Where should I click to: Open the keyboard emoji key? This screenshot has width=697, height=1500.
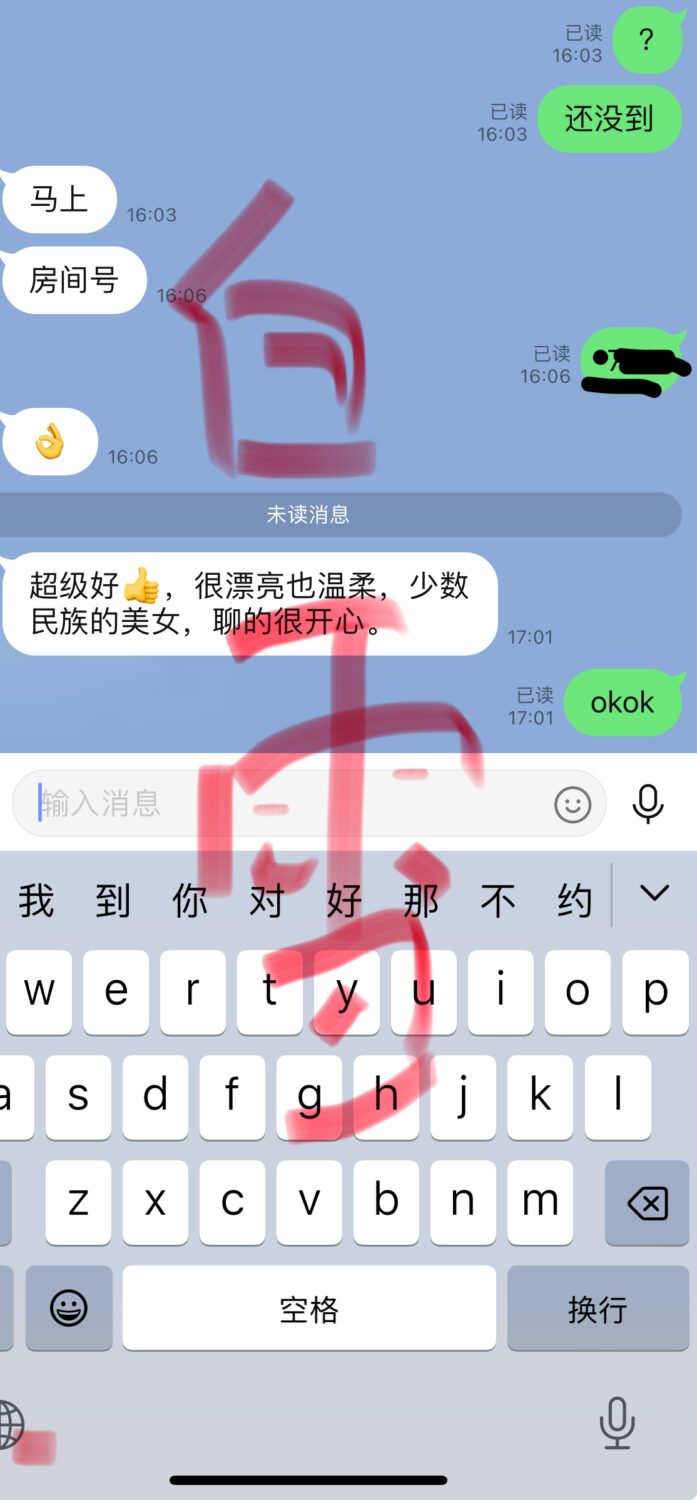69,1309
